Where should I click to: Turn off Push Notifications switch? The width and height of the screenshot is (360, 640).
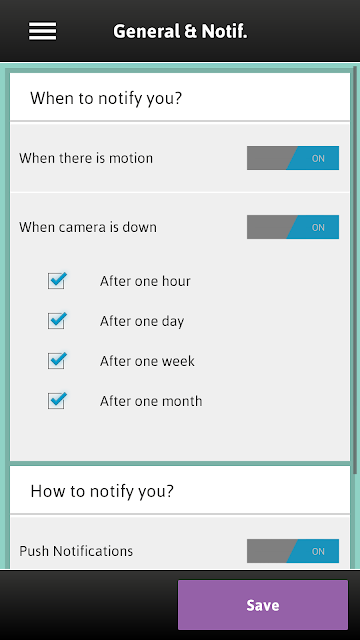pyautogui.click(x=293, y=551)
